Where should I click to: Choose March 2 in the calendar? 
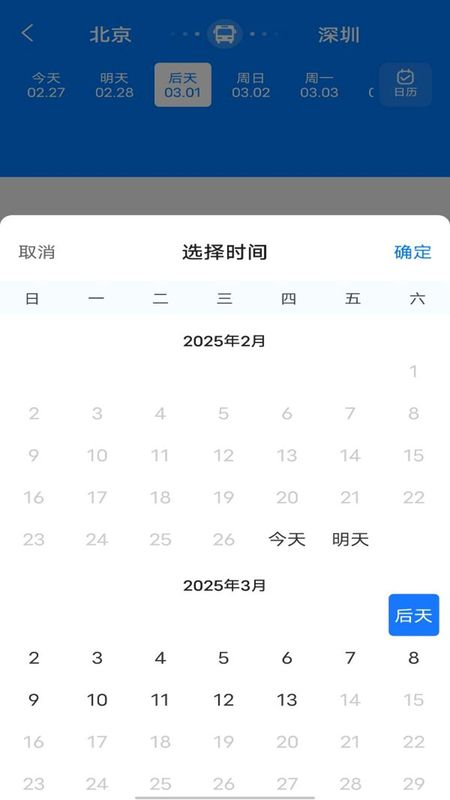pos(34,658)
